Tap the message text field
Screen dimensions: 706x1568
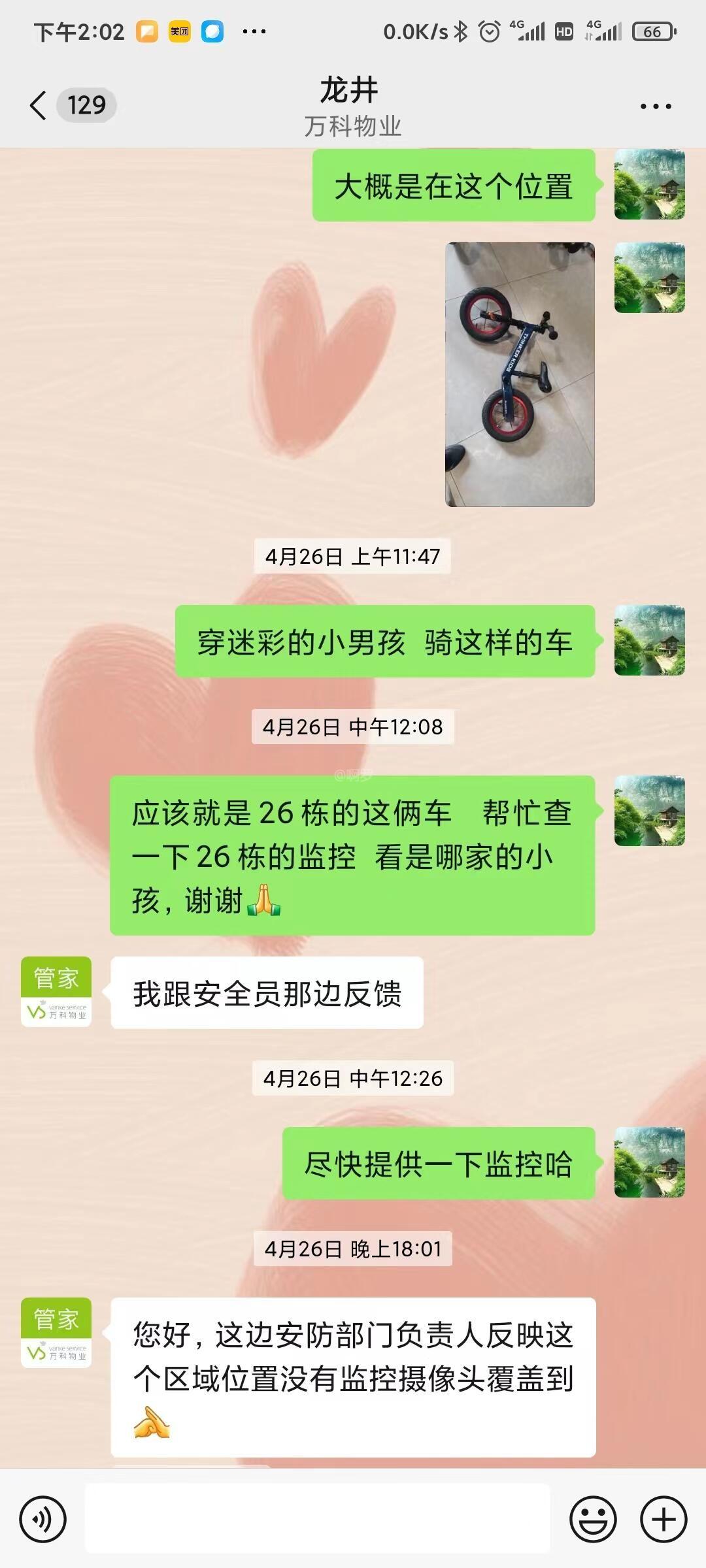coord(318,1519)
